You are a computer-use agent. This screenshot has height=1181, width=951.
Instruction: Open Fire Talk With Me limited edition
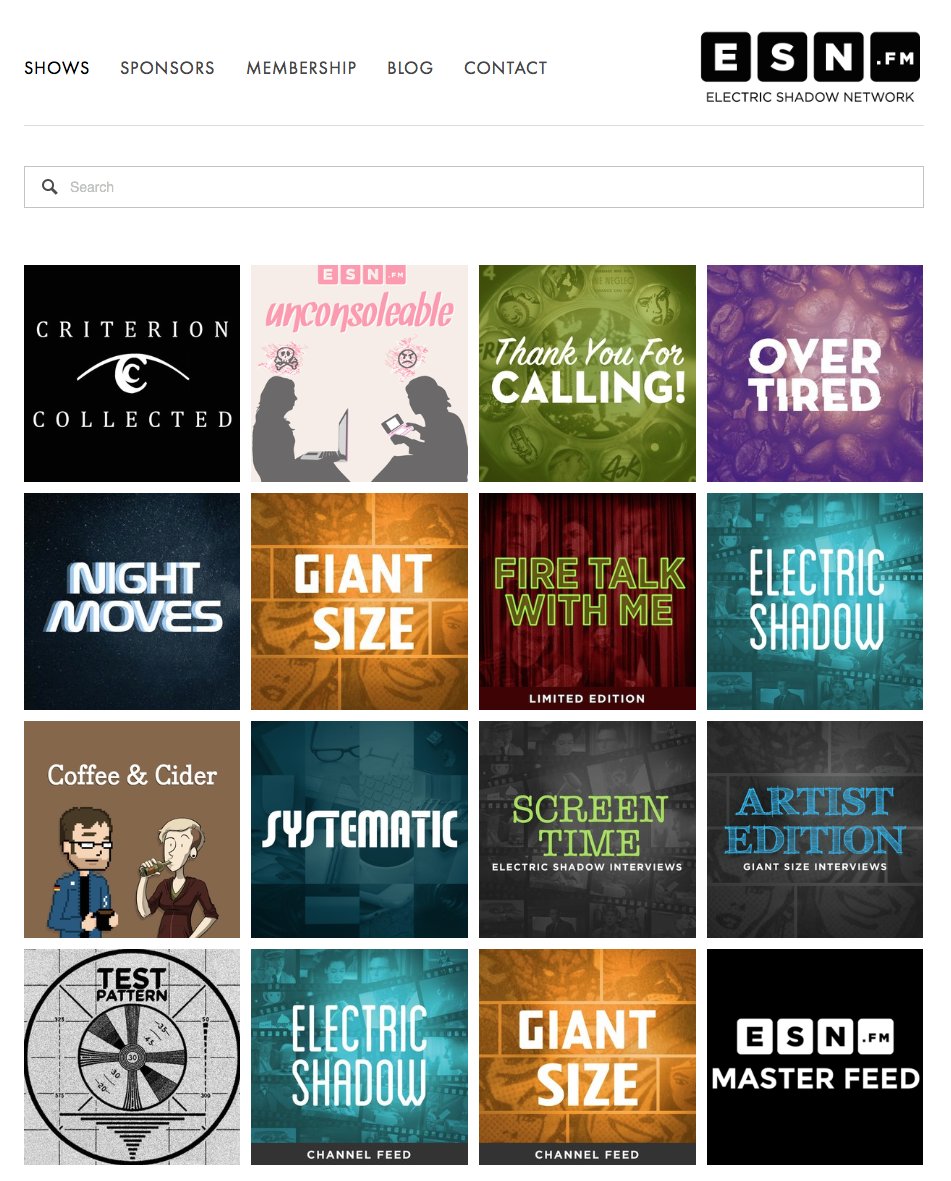(587, 601)
